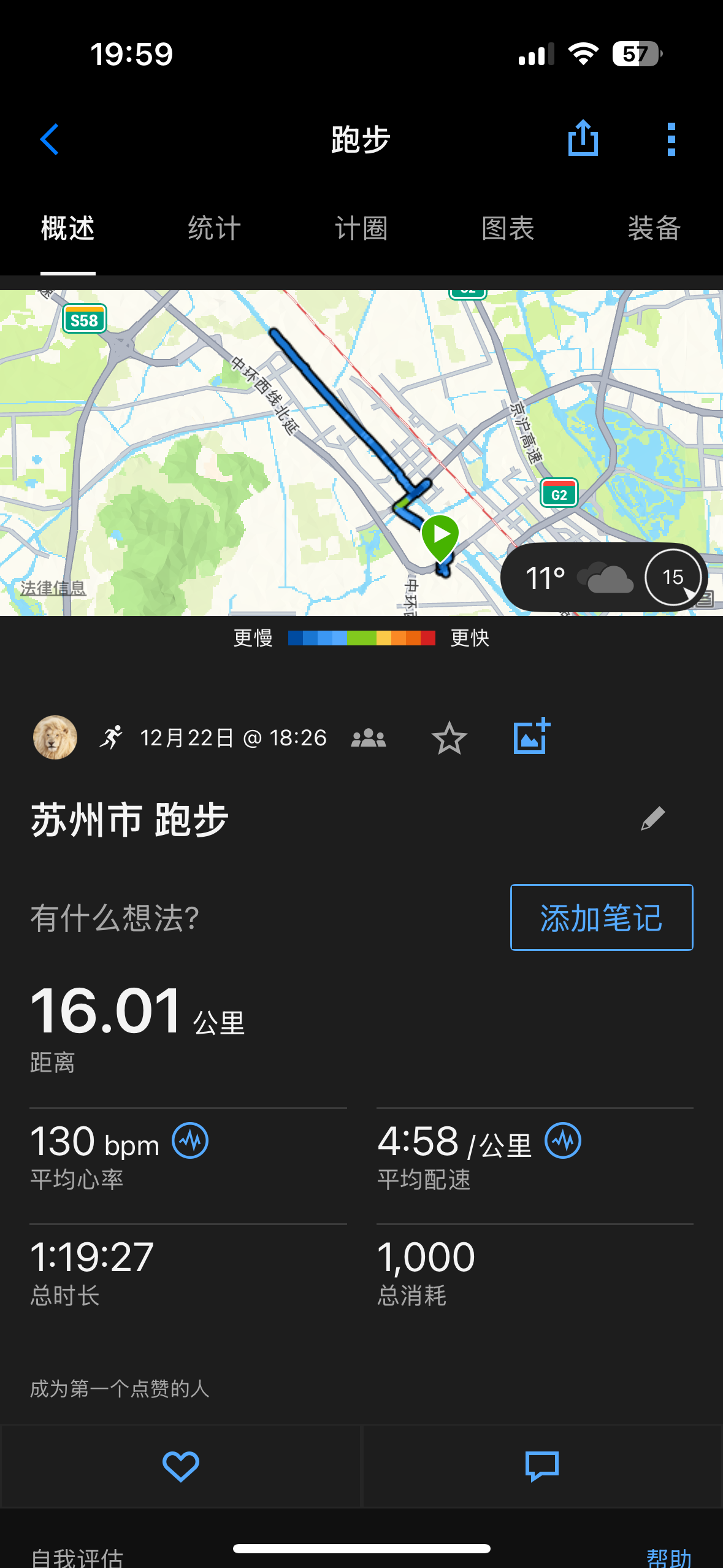Open the three-dot overflow menu
The height and width of the screenshot is (1568, 723).
[x=671, y=139]
